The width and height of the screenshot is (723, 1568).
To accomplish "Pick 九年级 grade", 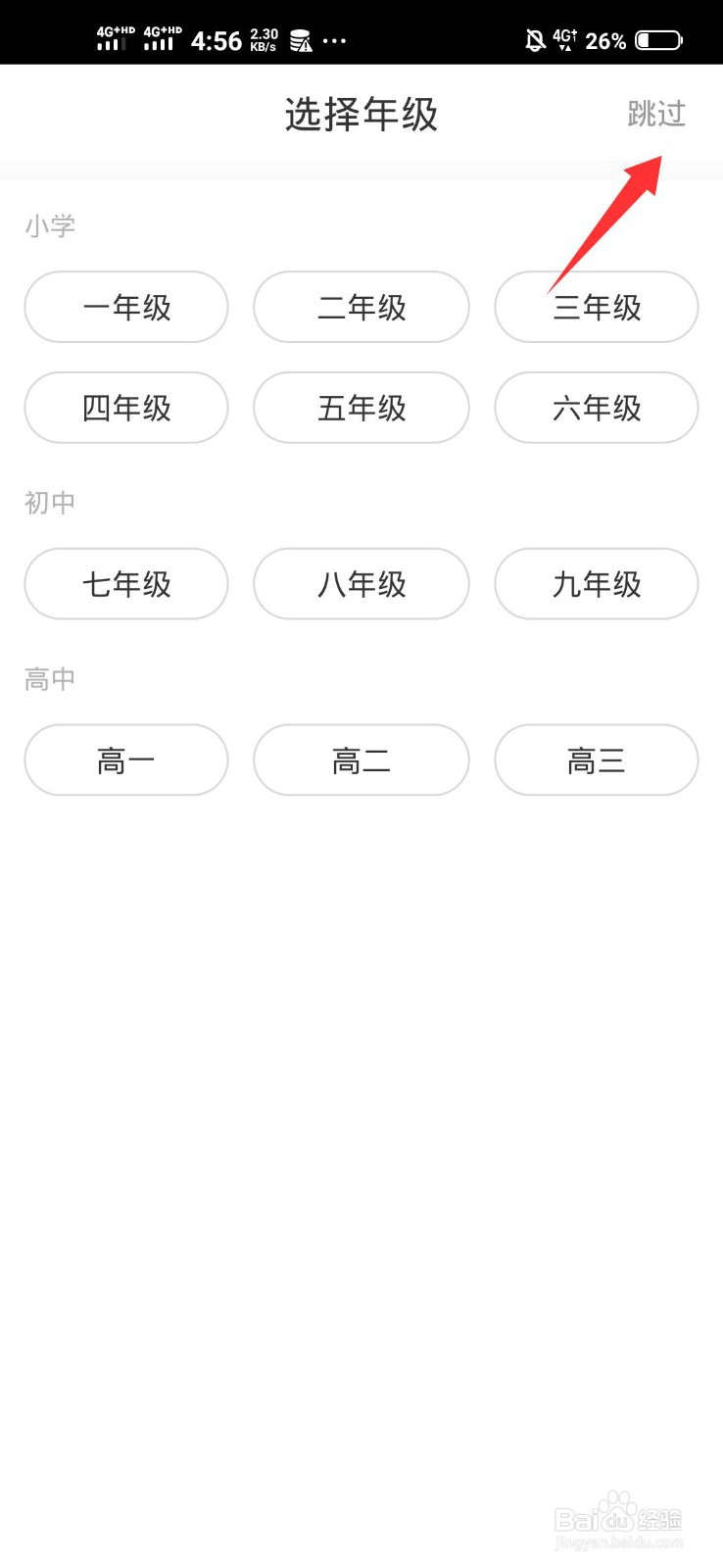I will click(x=596, y=584).
